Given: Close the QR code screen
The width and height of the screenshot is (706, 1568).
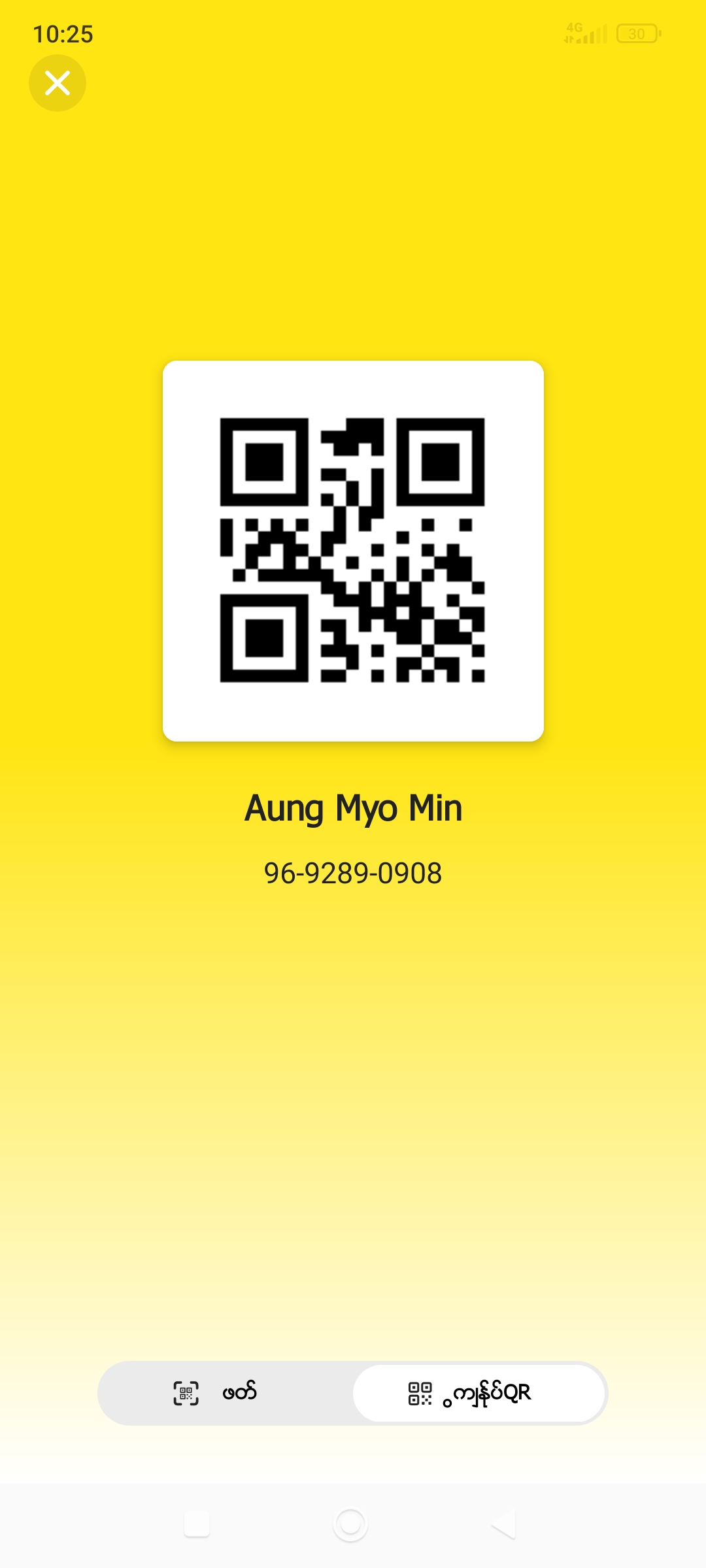Looking at the screenshot, I should (x=58, y=83).
